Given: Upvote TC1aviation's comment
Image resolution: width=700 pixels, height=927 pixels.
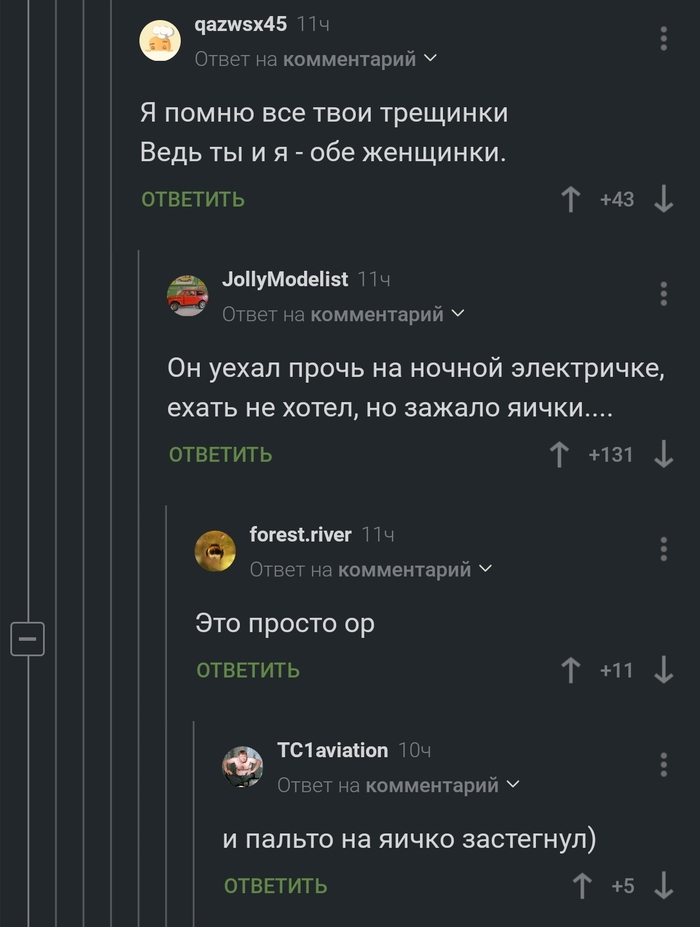Looking at the screenshot, I should point(582,885).
